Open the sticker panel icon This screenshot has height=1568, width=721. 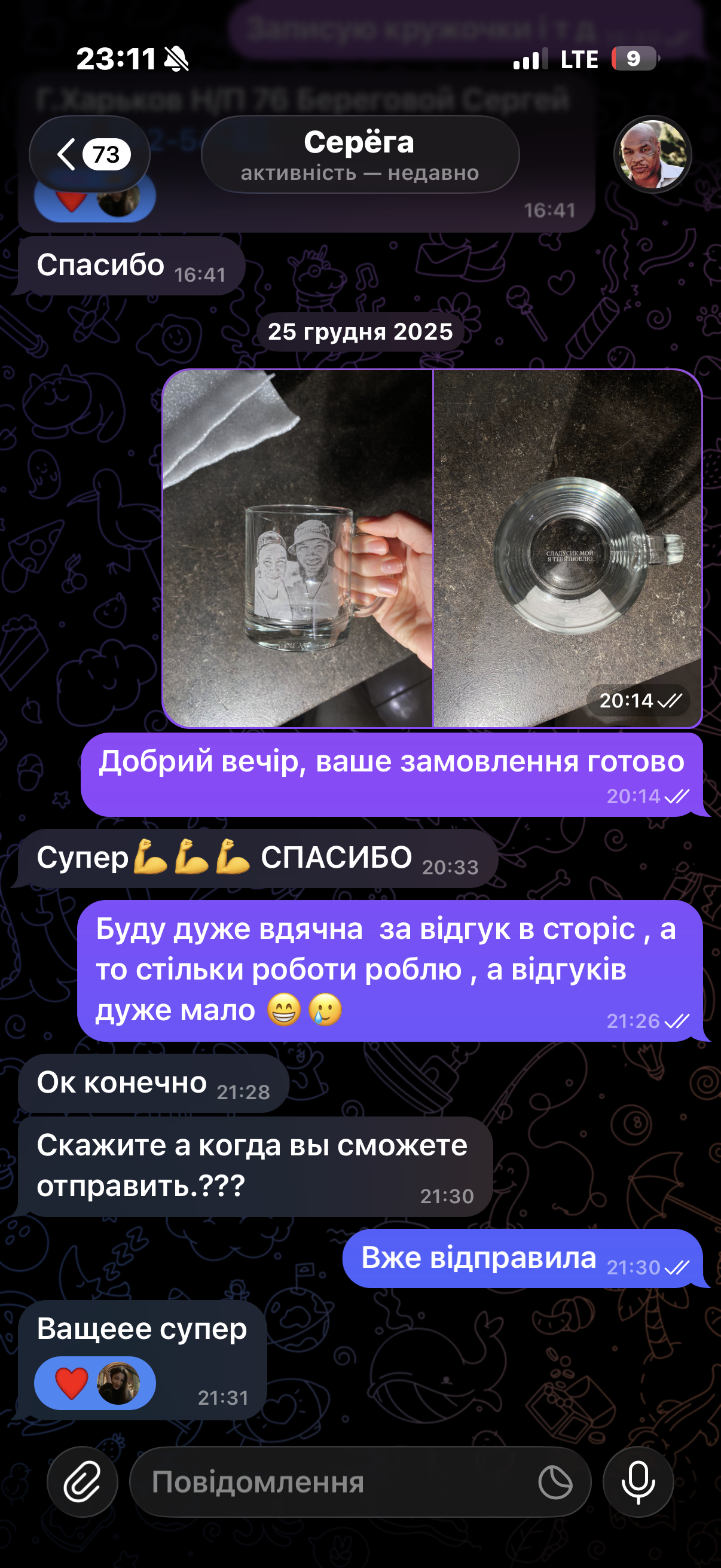555,1482
